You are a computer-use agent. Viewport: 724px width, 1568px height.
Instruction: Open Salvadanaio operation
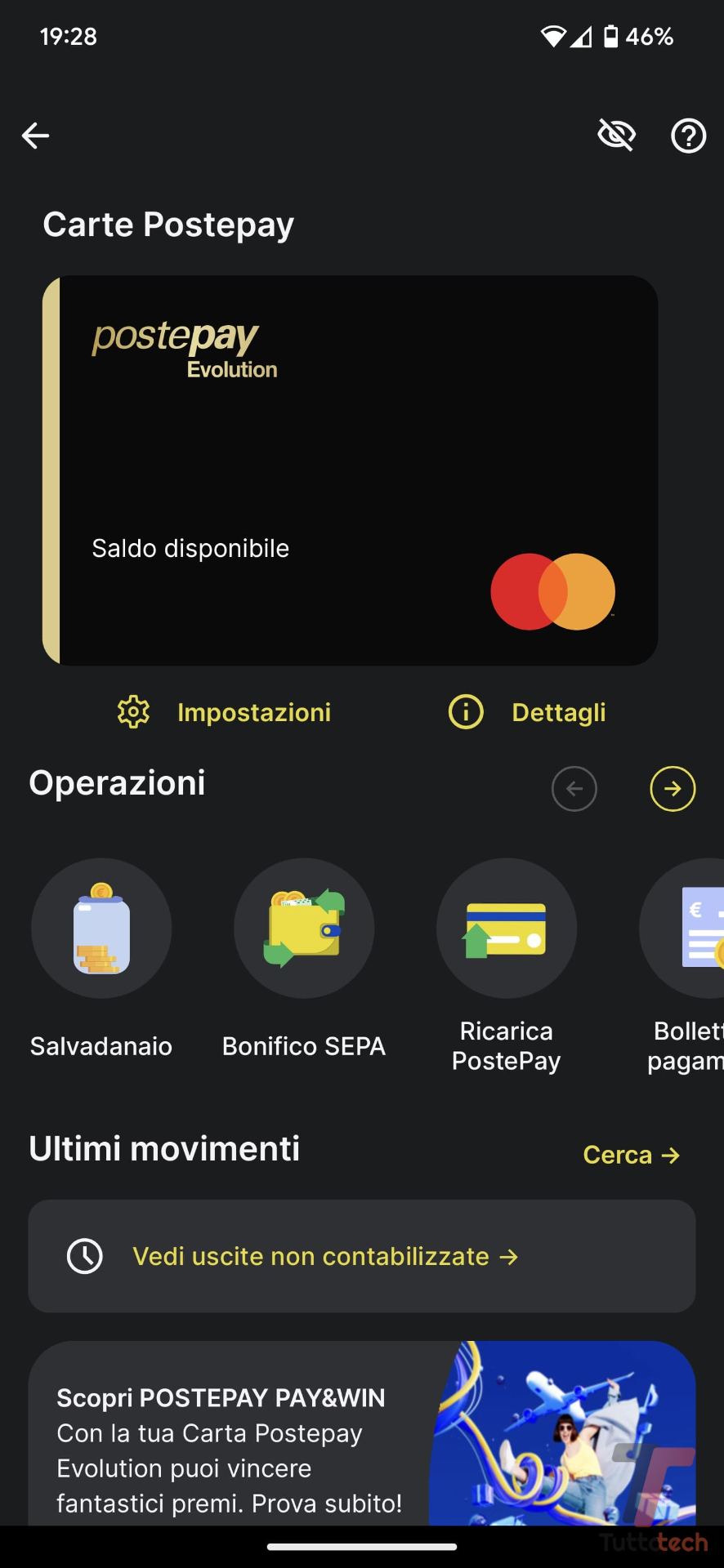click(x=101, y=929)
